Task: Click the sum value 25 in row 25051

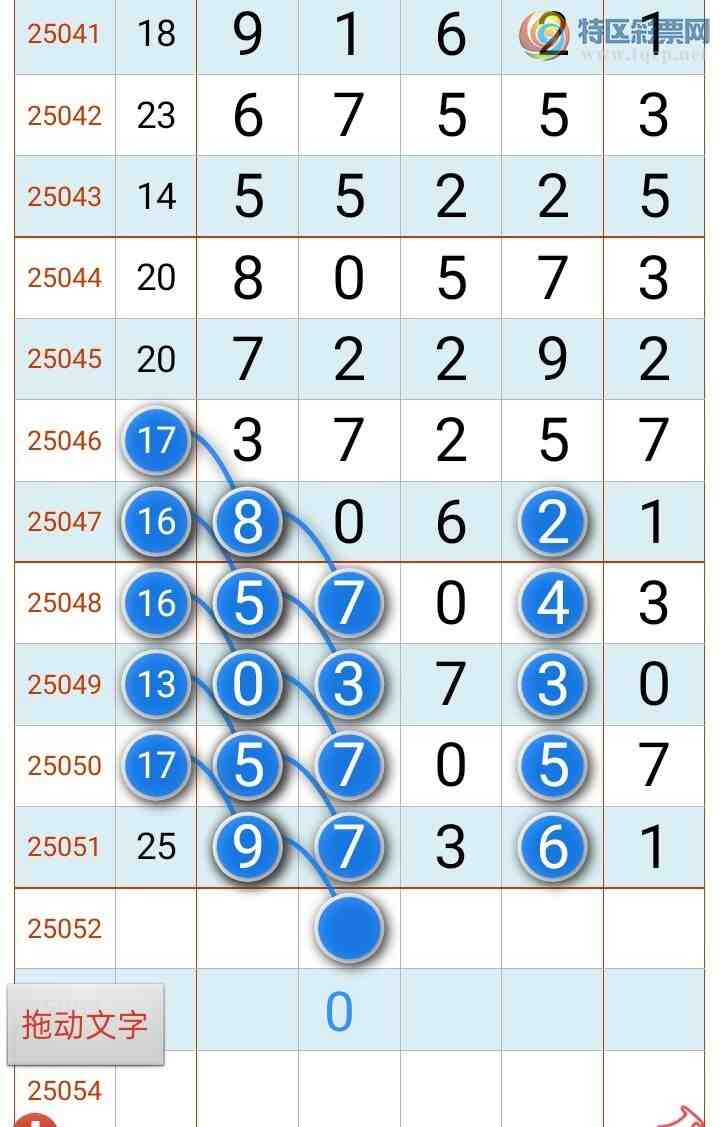Action: coord(156,846)
